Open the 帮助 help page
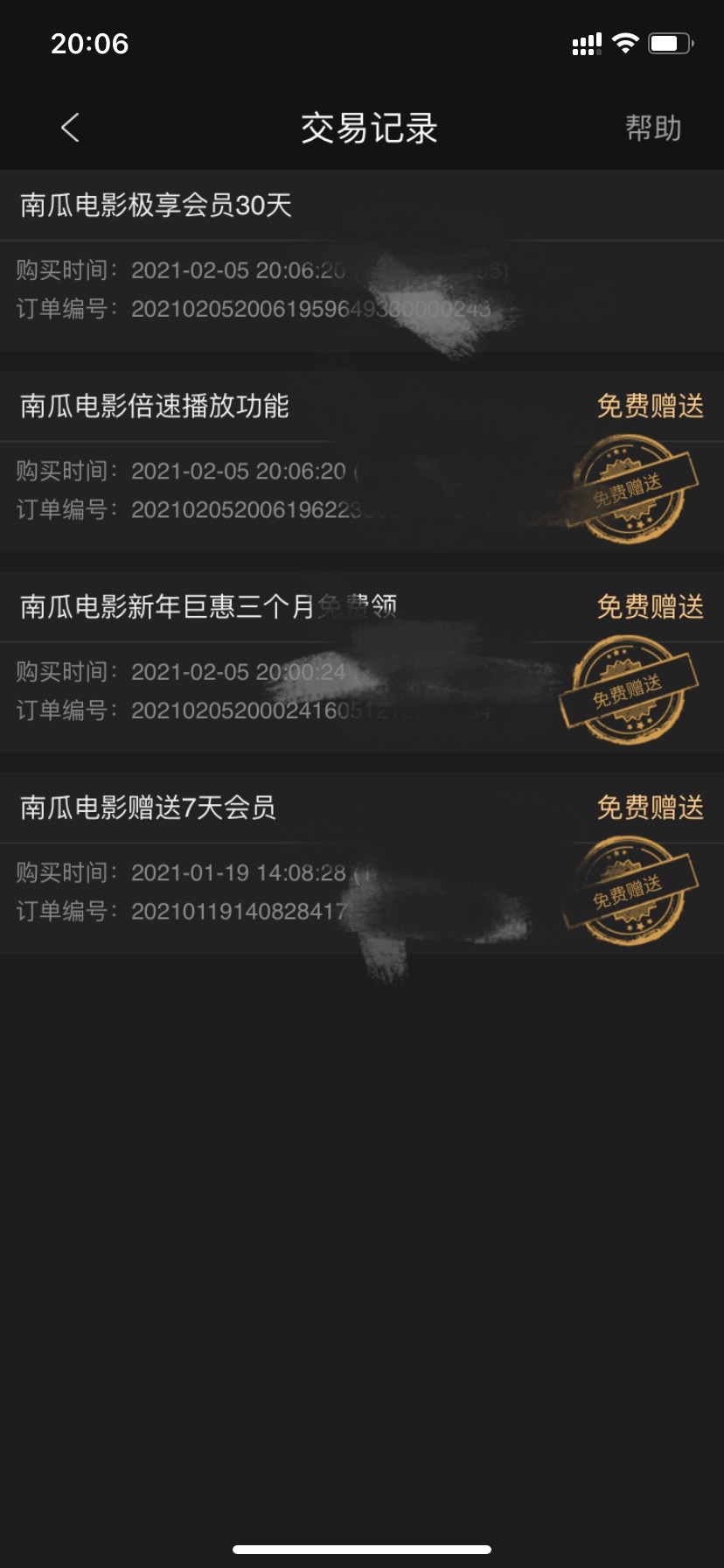Screen dimensions: 724x1568 (x=652, y=129)
